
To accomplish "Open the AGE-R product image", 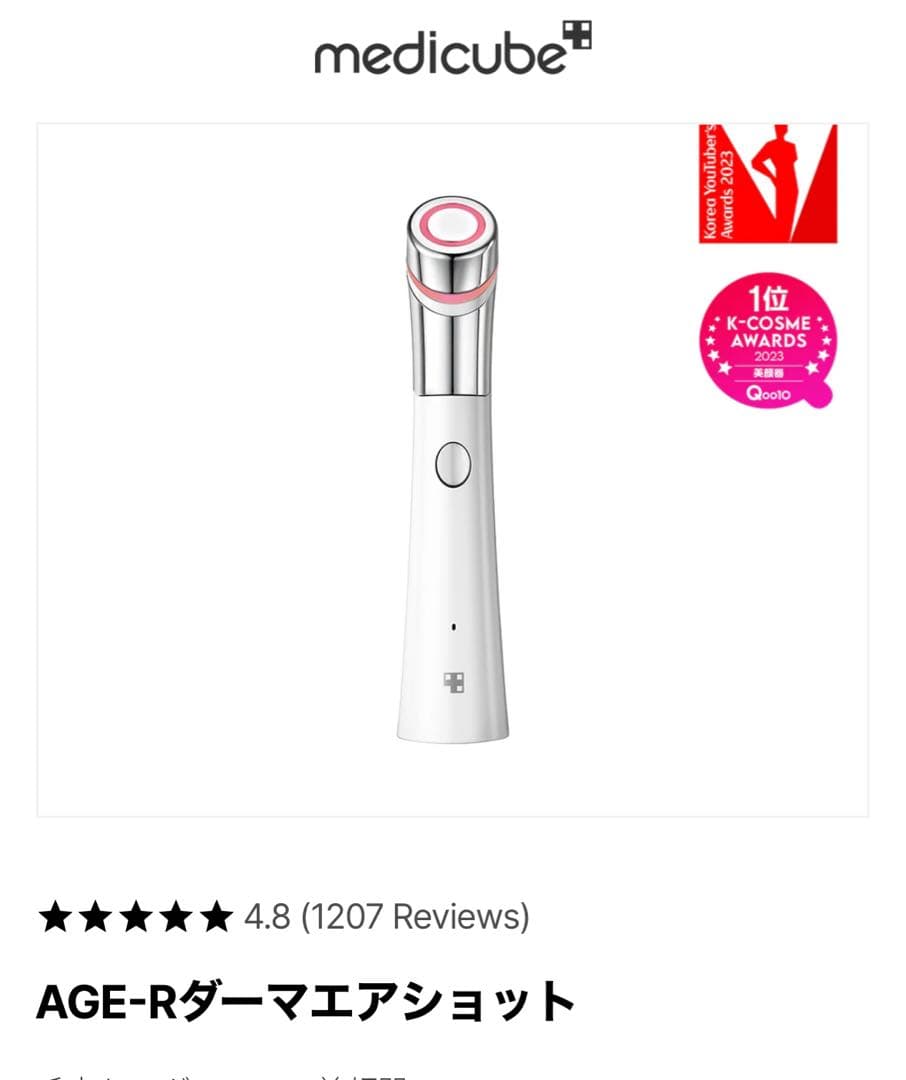I will coord(452,470).
